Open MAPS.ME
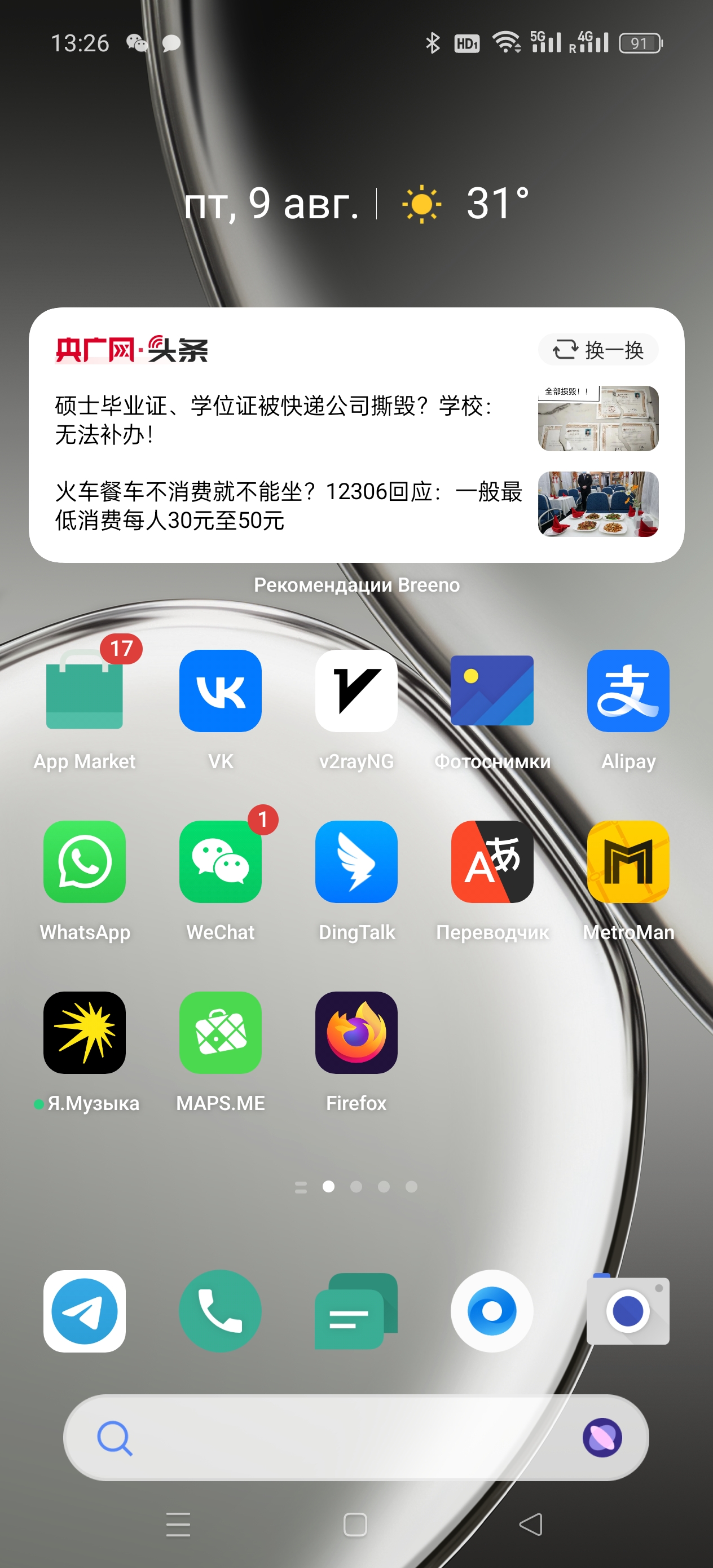The image size is (713, 1568). coord(221,1032)
